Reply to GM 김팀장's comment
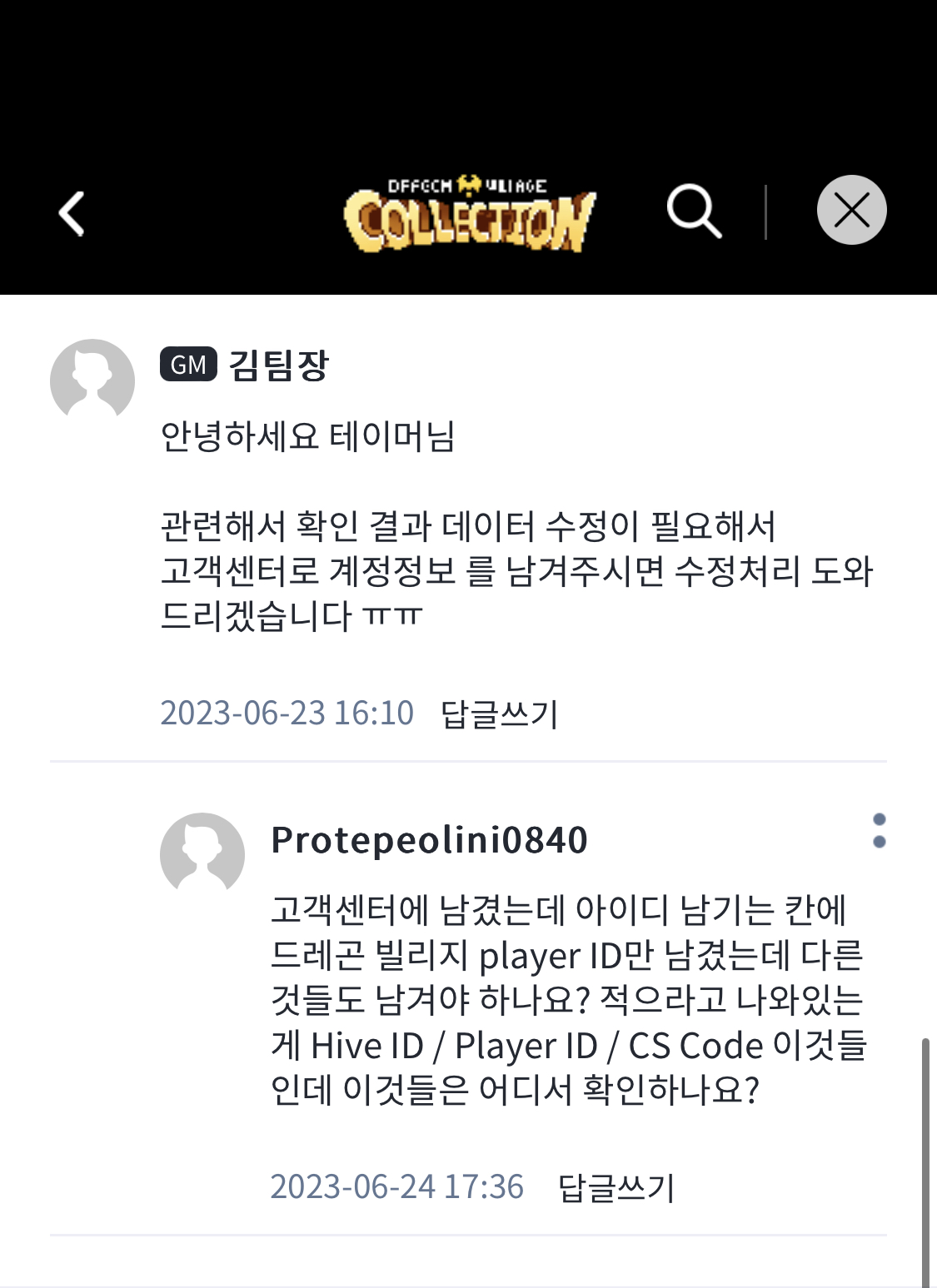 [499, 714]
